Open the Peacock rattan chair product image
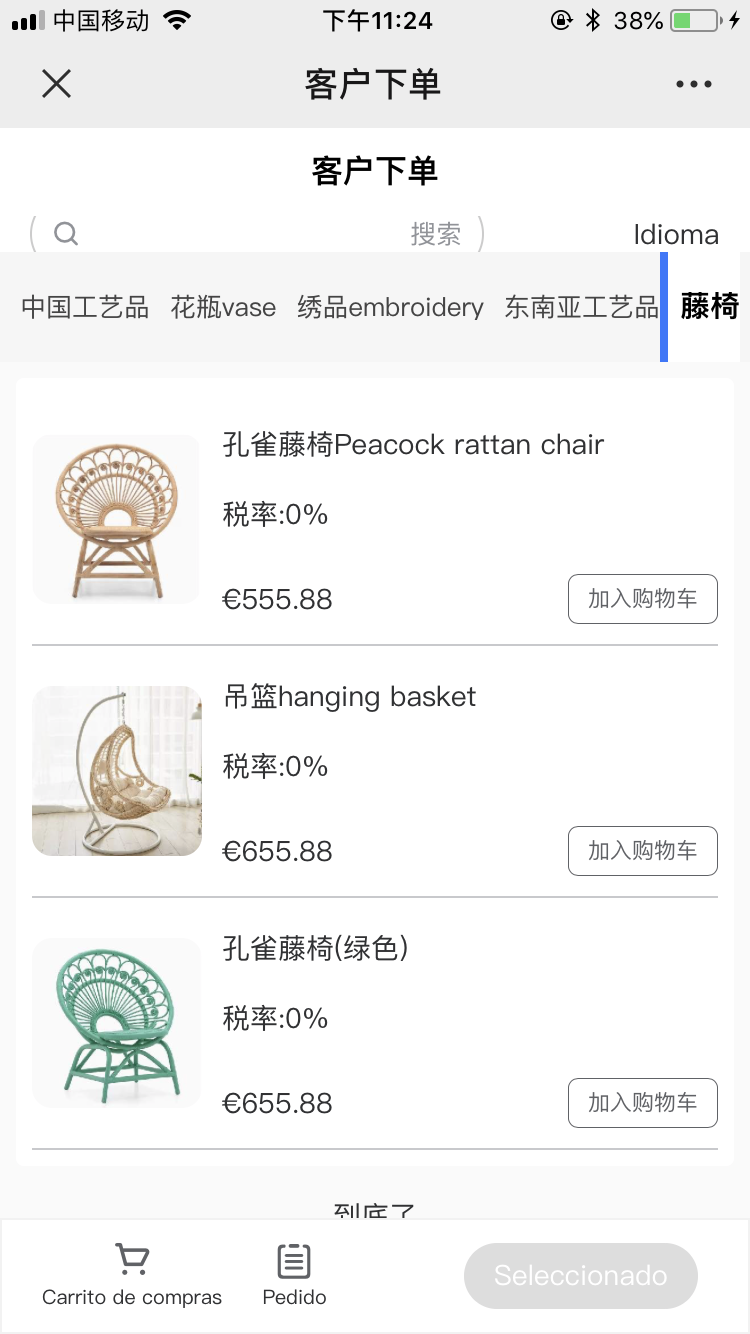750x1334 pixels. click(117, 519)
